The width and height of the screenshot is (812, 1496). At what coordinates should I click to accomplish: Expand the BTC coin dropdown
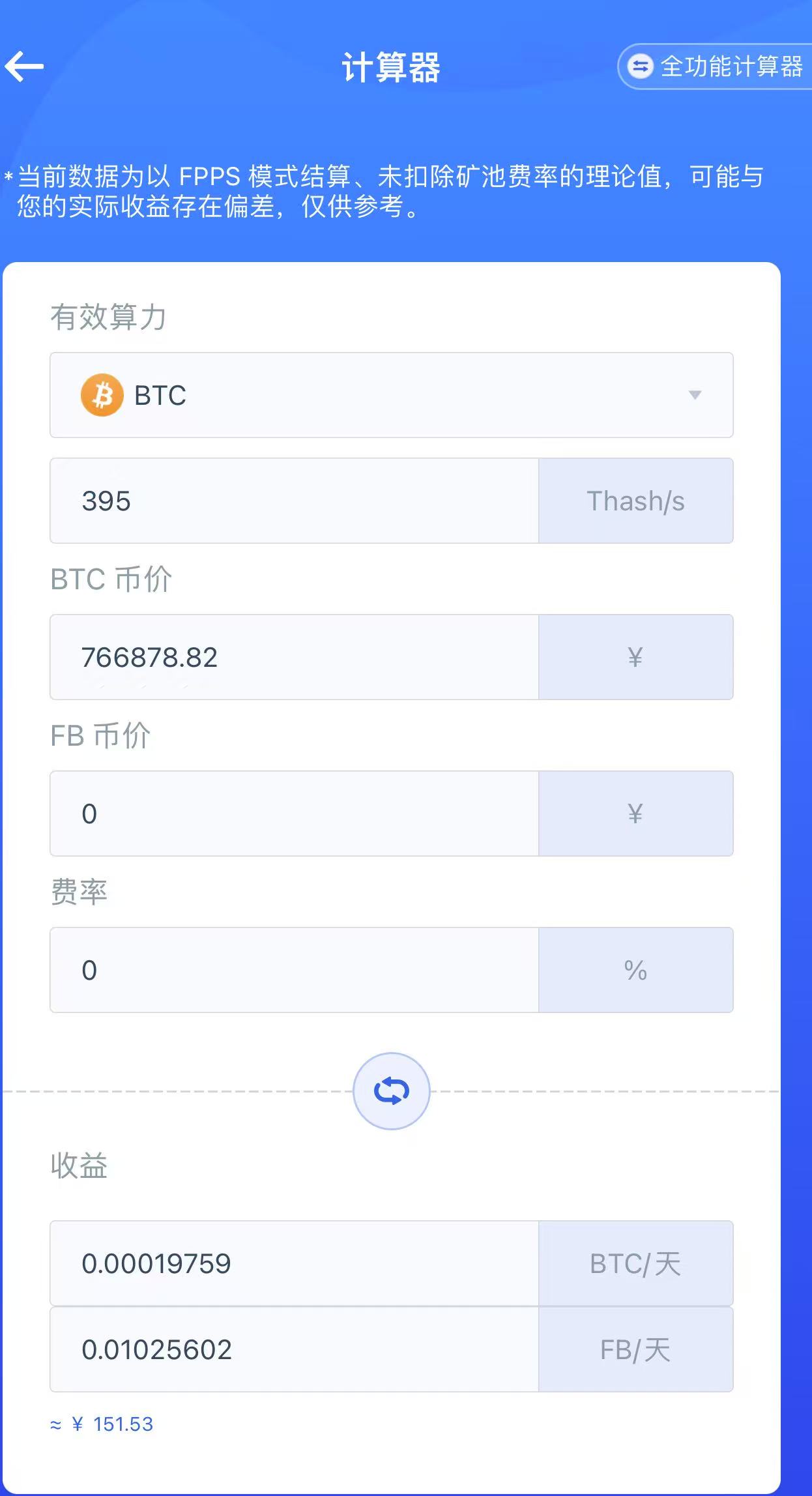392,395
